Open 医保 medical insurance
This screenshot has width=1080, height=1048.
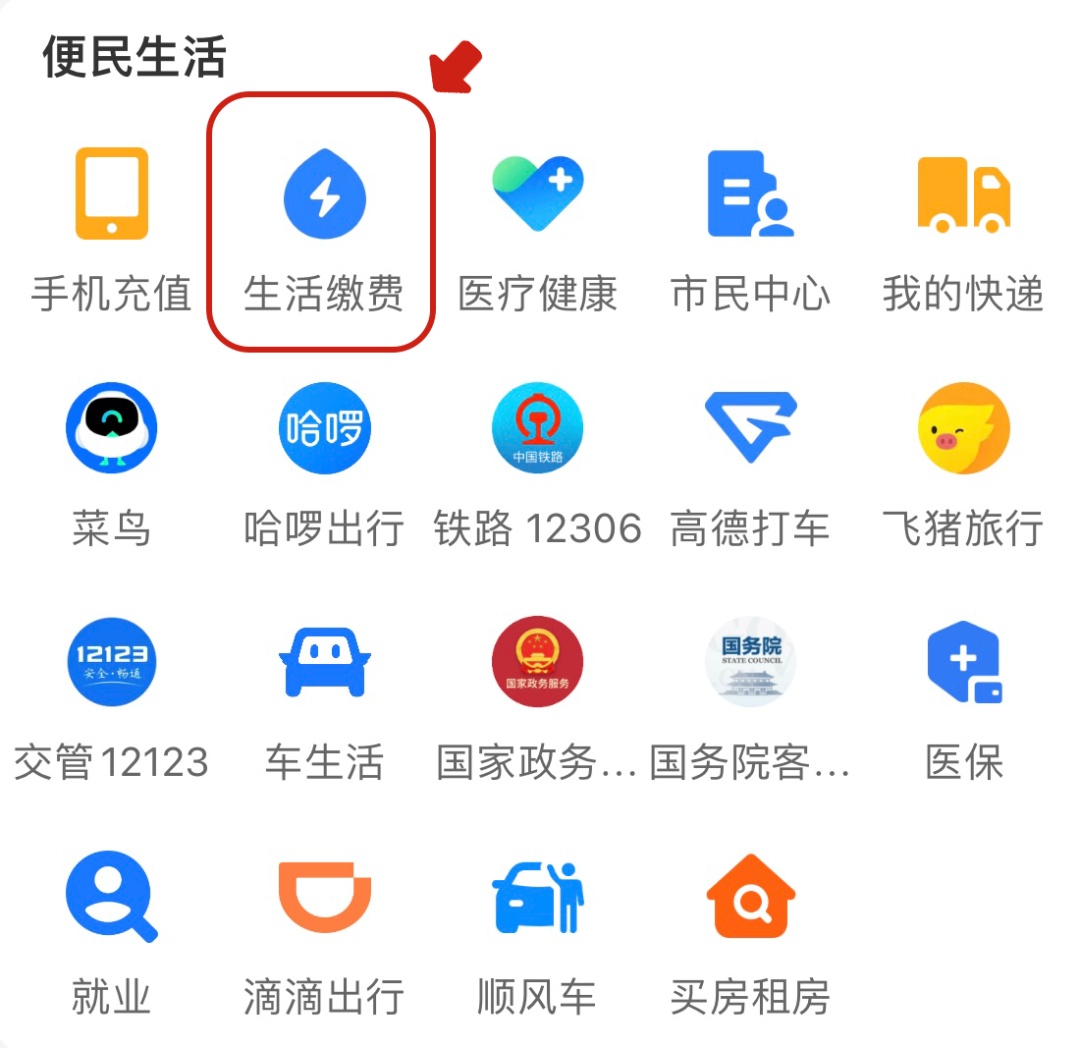(963, 663)
